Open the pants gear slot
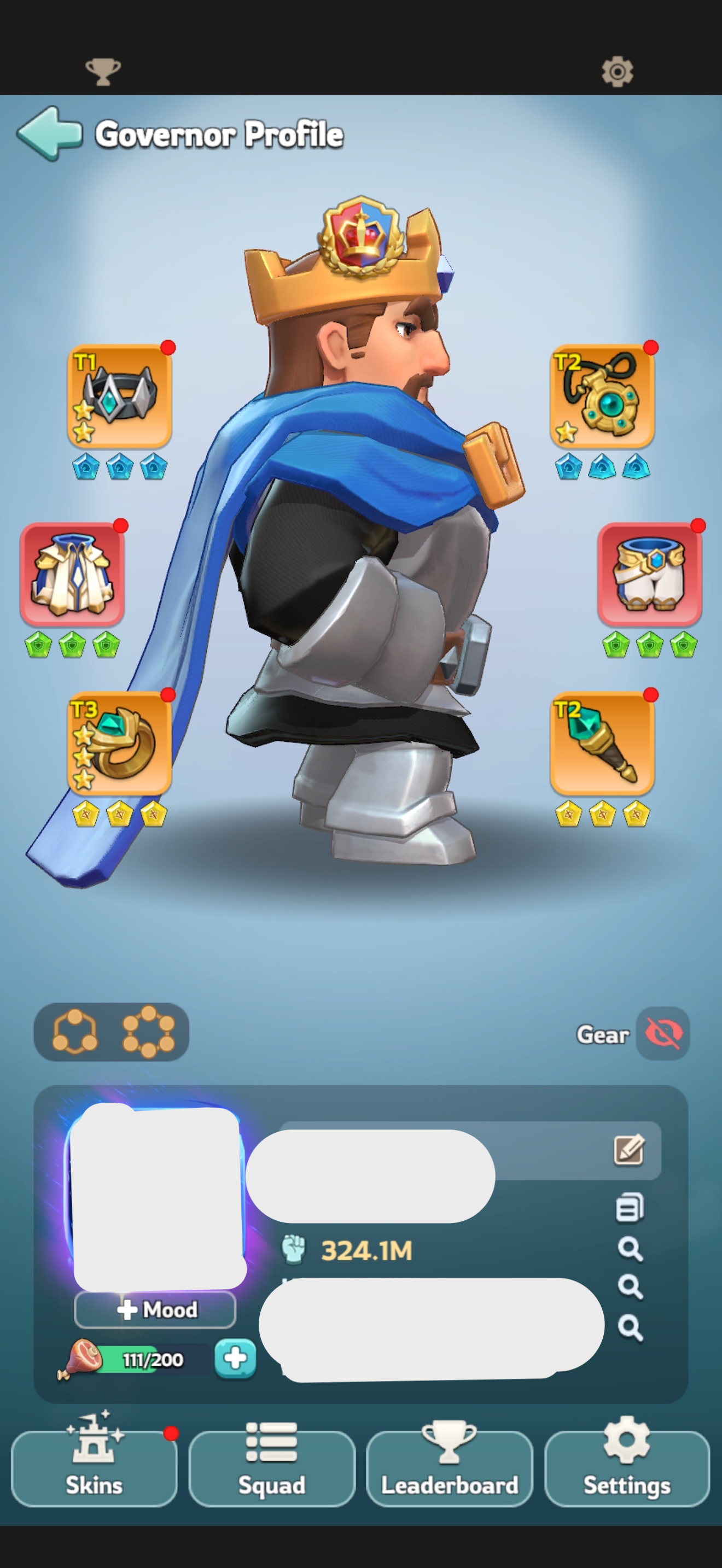 coord(650,575)
